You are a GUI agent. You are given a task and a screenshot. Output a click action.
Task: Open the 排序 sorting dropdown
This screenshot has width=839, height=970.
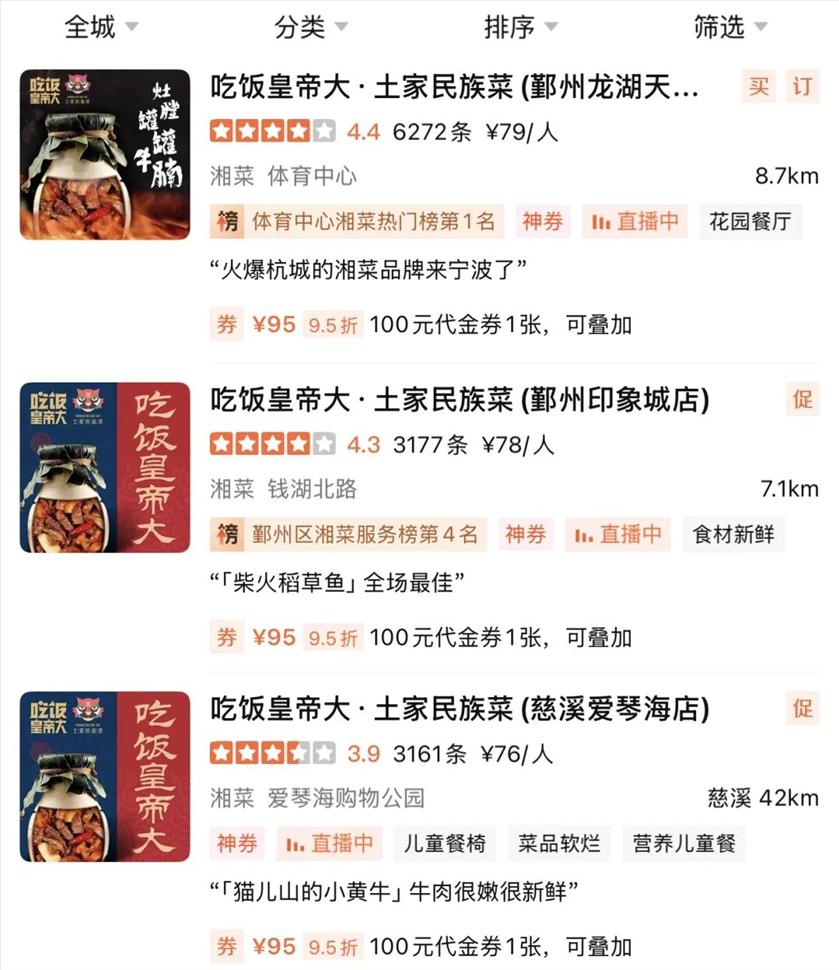coord(520,27)
